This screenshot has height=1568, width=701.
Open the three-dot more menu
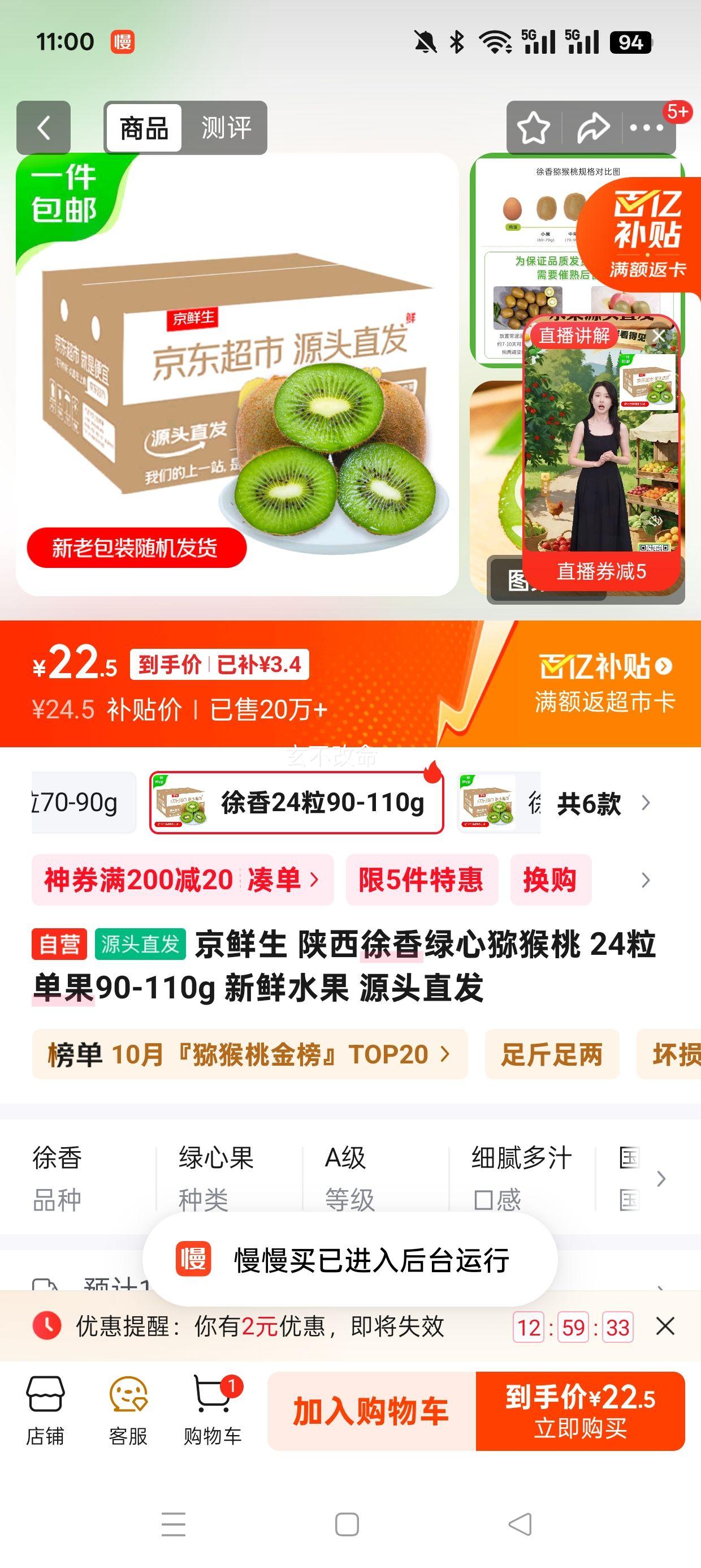[x=646, y=128]
